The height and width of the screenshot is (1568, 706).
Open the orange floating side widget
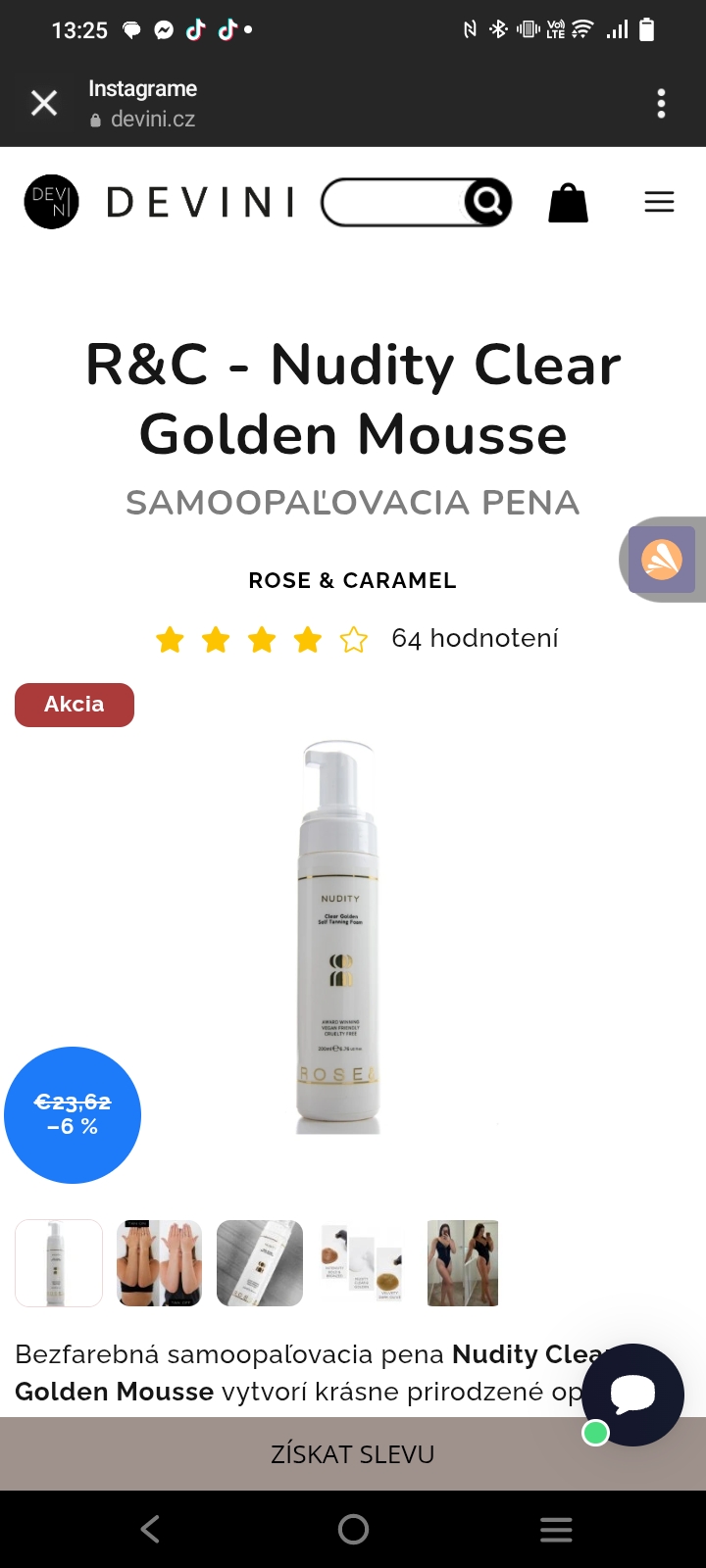pos(663,560)
